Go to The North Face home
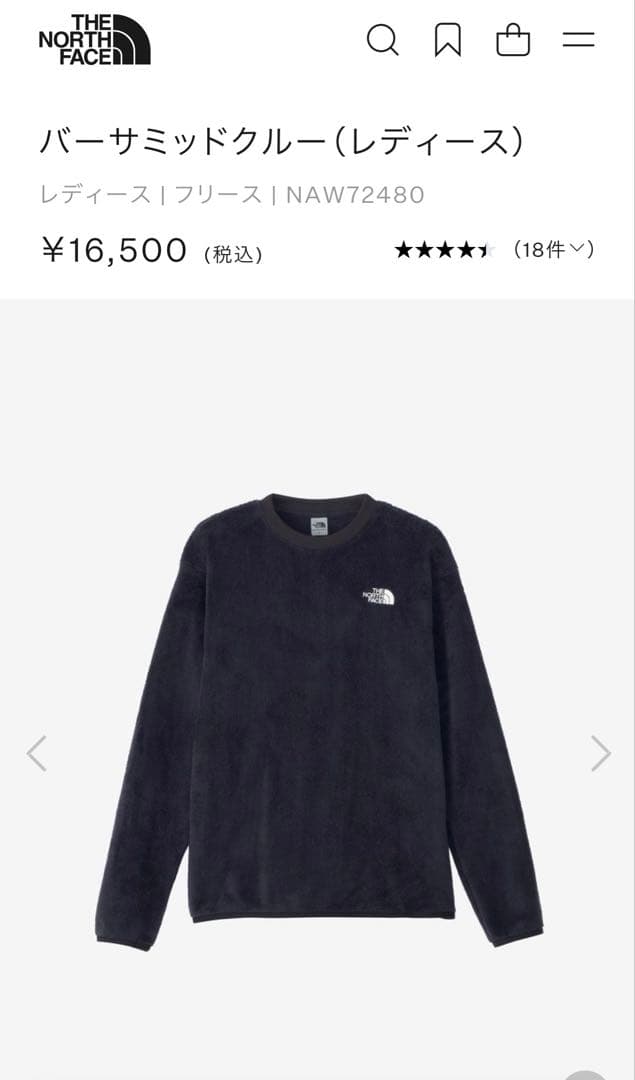The height and width of the screenshot is (1080, 635). 94,40
